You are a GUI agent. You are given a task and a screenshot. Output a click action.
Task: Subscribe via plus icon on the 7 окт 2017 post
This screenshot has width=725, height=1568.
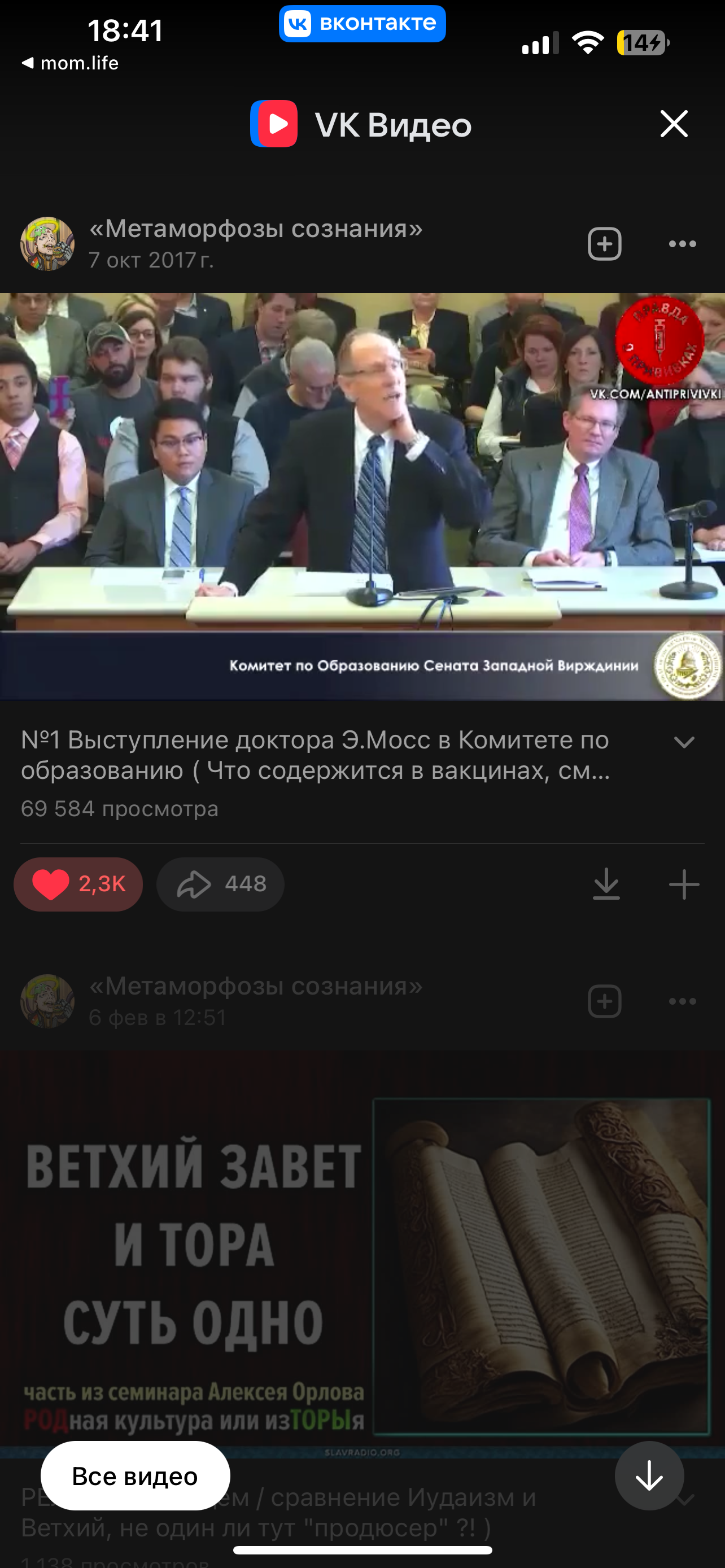tap(604, 244)
